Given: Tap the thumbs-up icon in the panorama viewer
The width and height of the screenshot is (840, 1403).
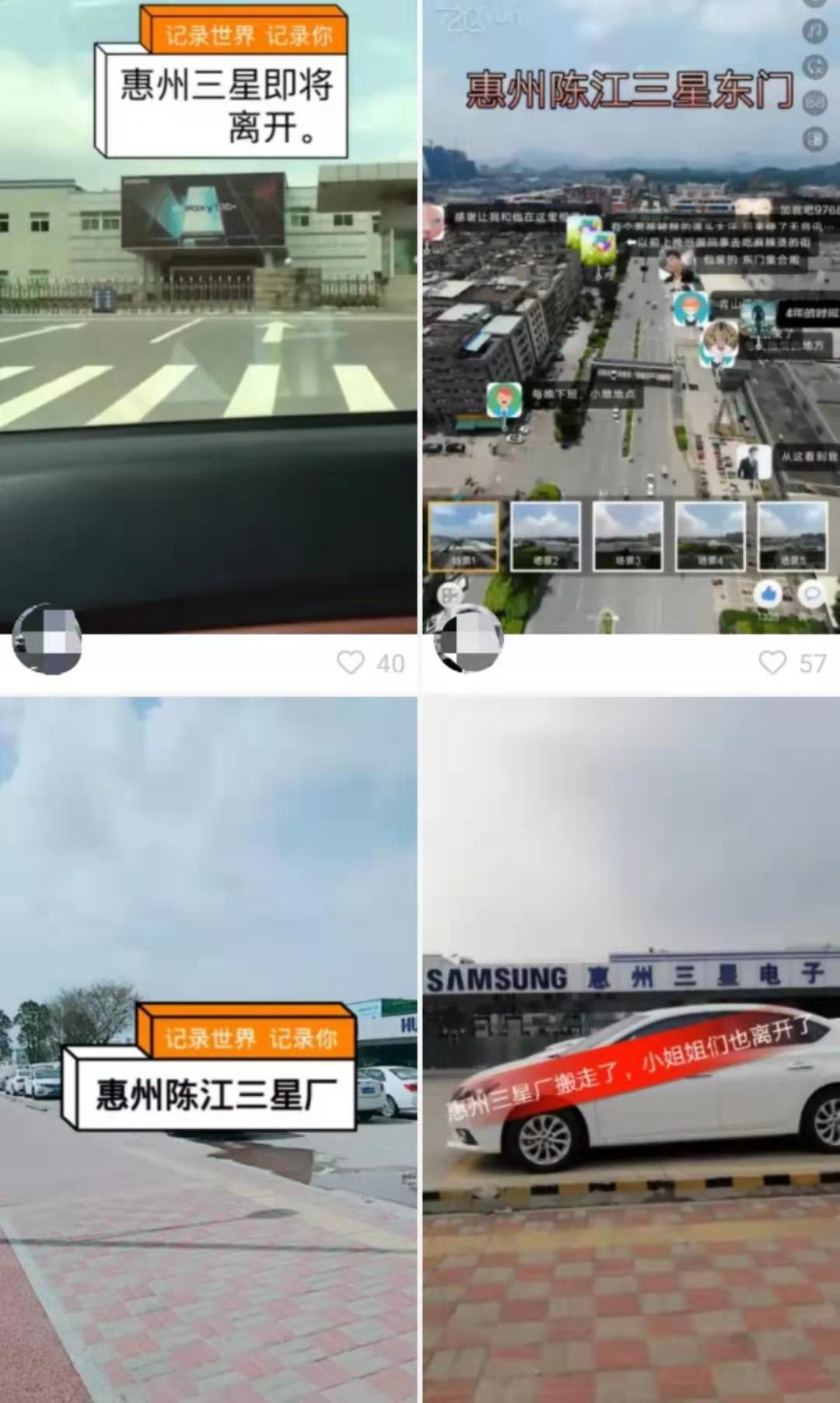Looking at the screenshot, I should pos(767,593).
